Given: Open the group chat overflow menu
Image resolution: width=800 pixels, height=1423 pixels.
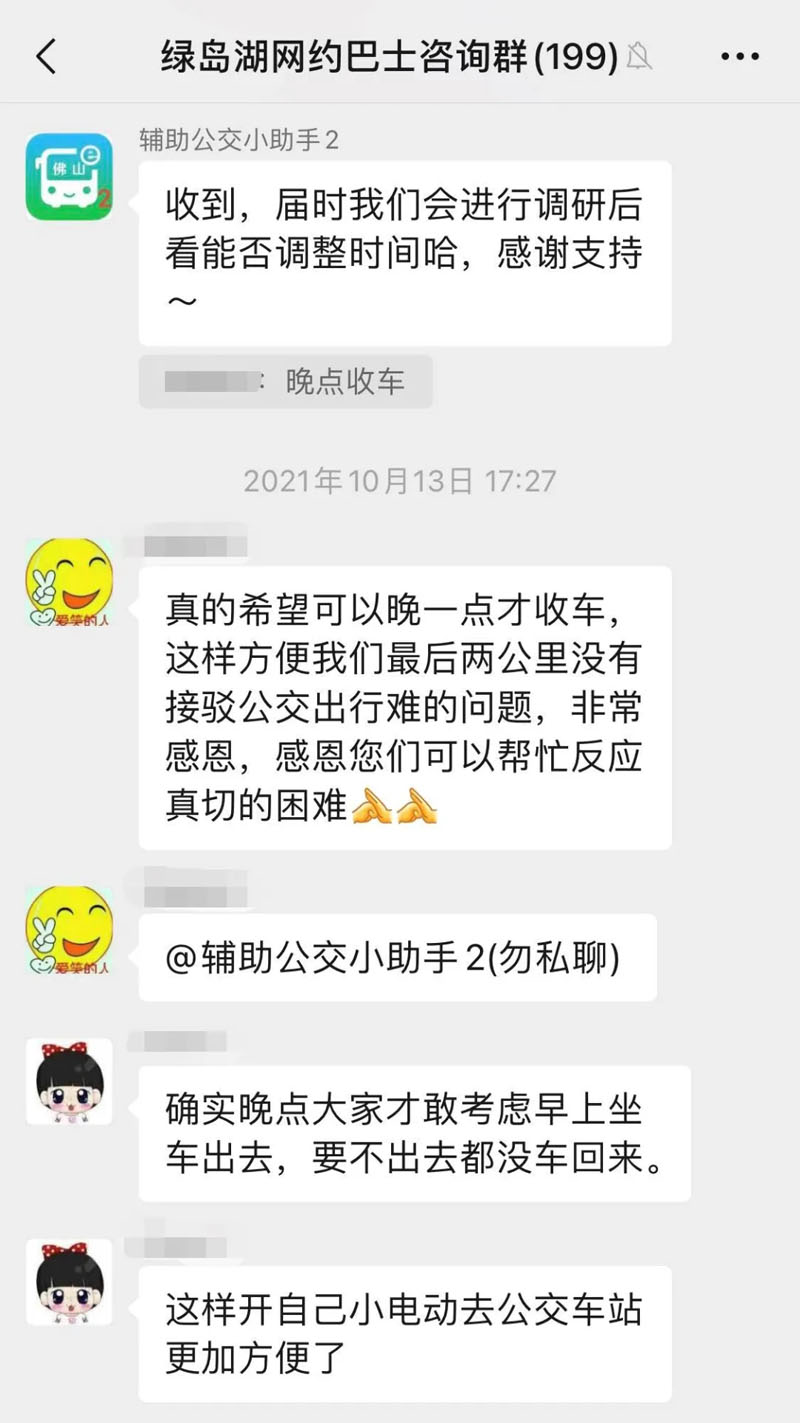Looking at the screenshot, I should 739,57.
